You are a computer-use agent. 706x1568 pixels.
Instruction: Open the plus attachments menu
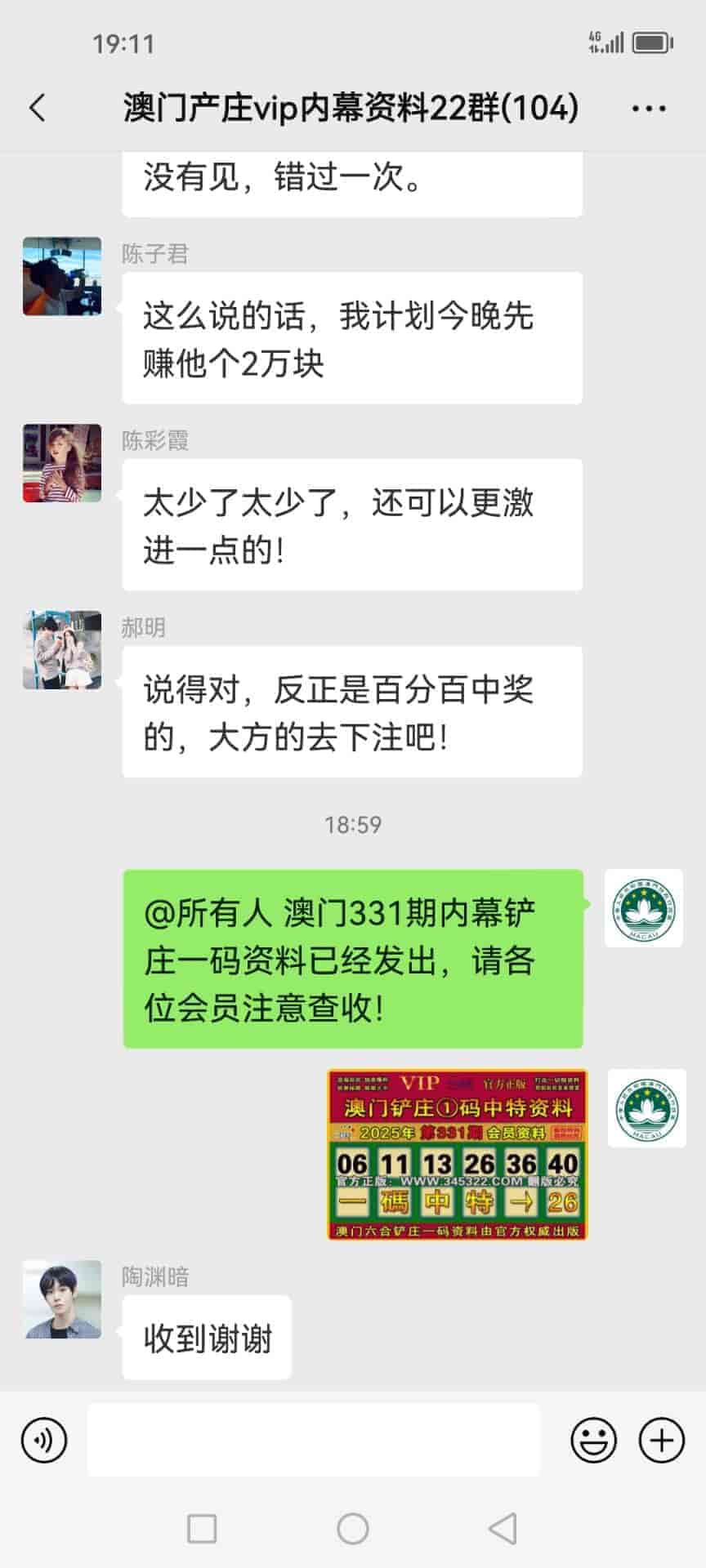[661, 1440]
